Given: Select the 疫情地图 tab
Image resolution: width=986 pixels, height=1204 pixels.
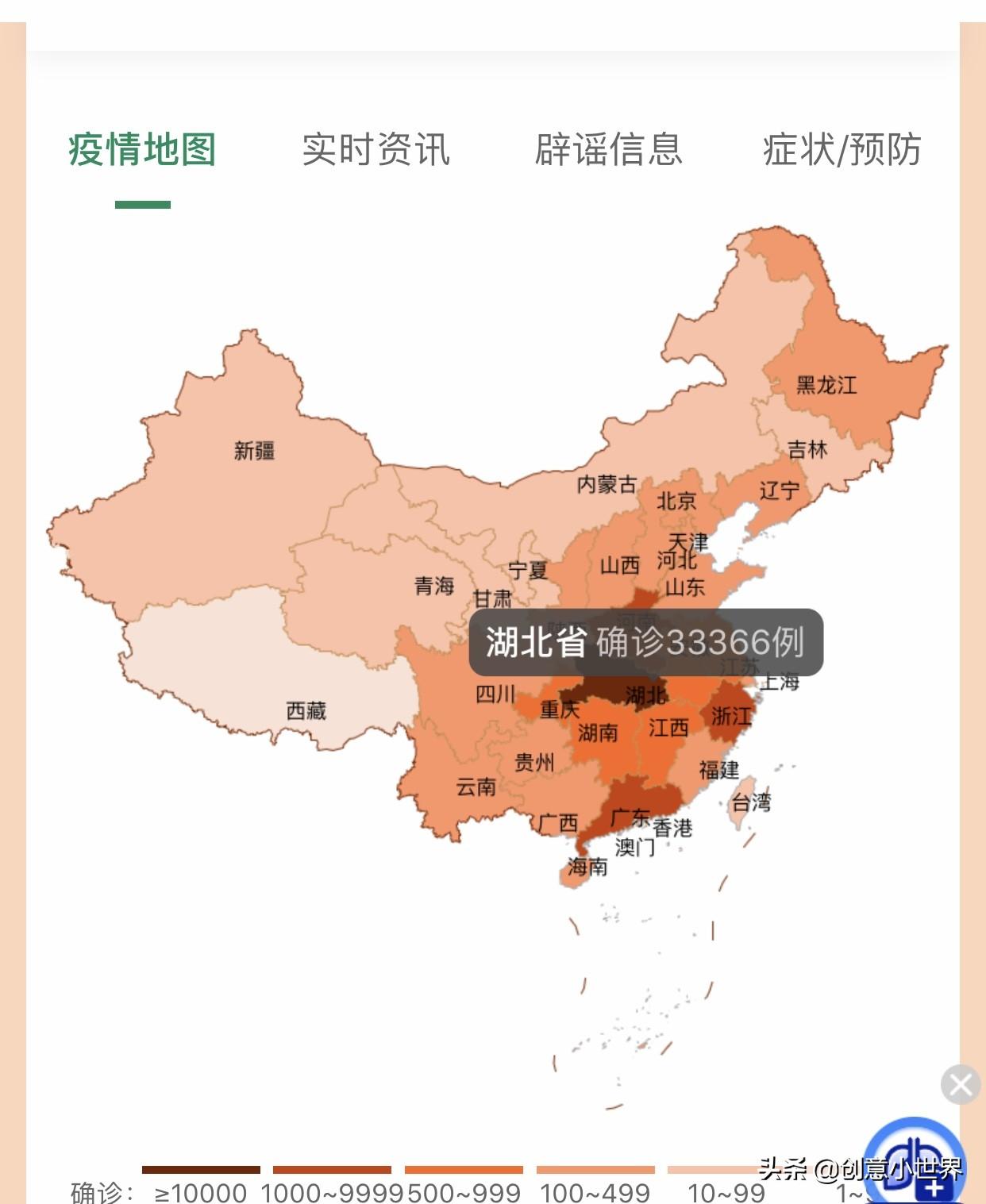Looking at the screenshot, I should 142,149.
